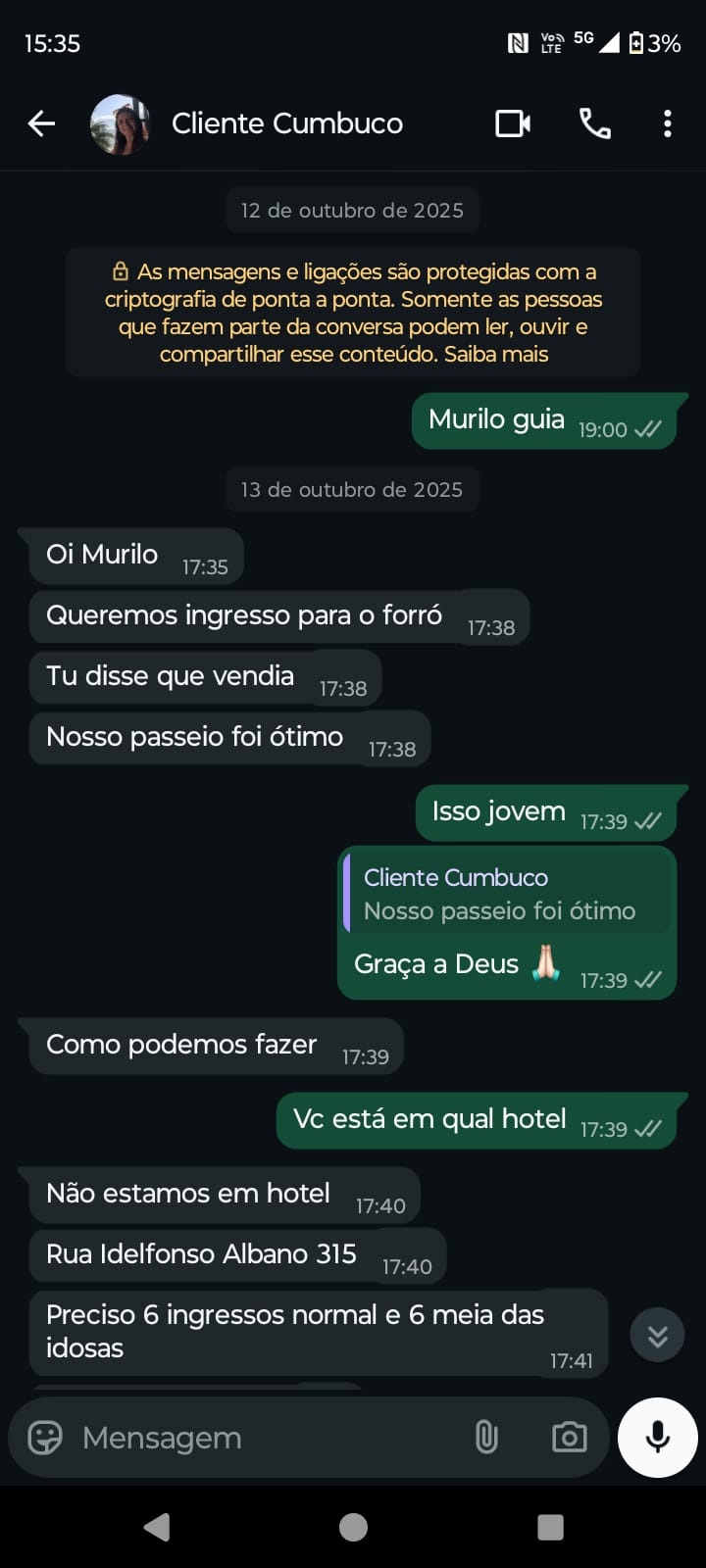Viewport: 706px width, 1568px height.
Task: Open Cliente Cumbuco contact info
Action: 286,123
